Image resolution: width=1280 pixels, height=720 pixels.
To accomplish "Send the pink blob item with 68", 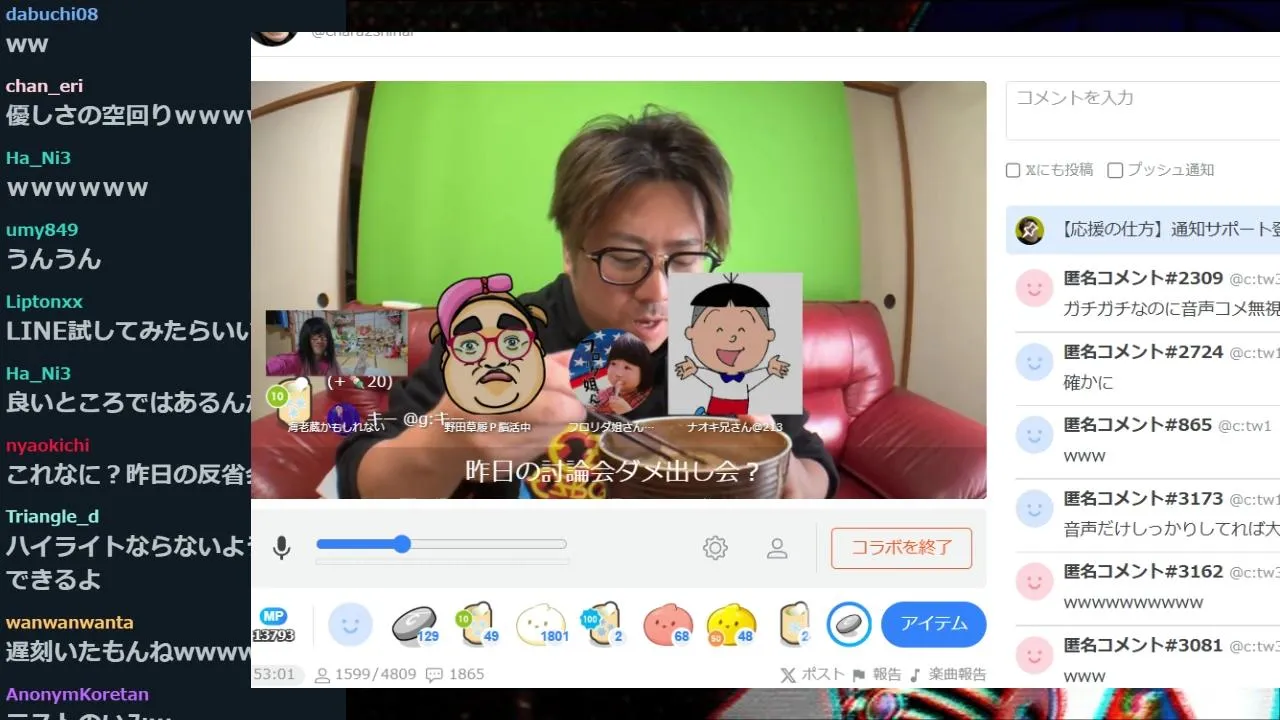I will (667, 625).
